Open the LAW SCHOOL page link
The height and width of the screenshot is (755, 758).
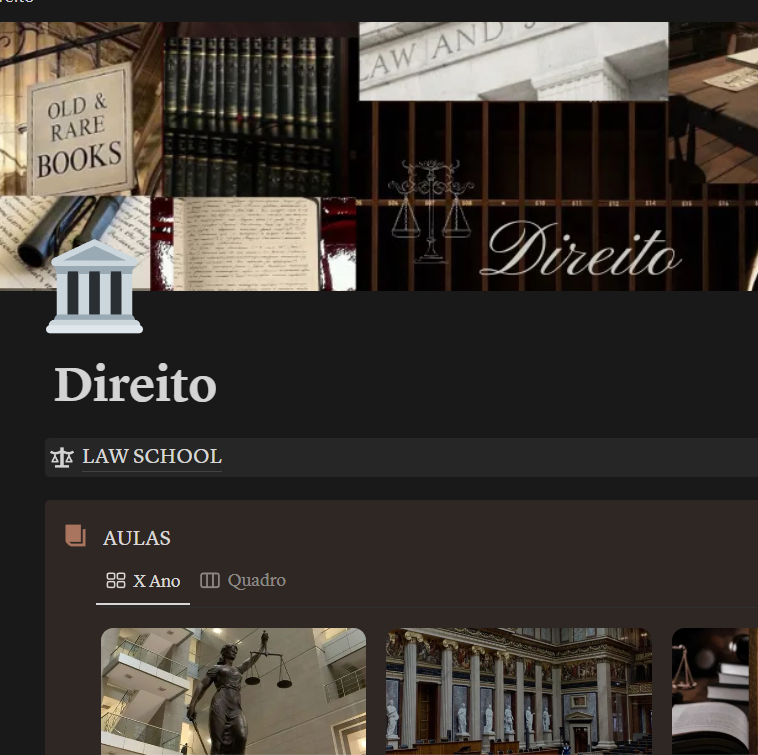(x=151, y=457)
